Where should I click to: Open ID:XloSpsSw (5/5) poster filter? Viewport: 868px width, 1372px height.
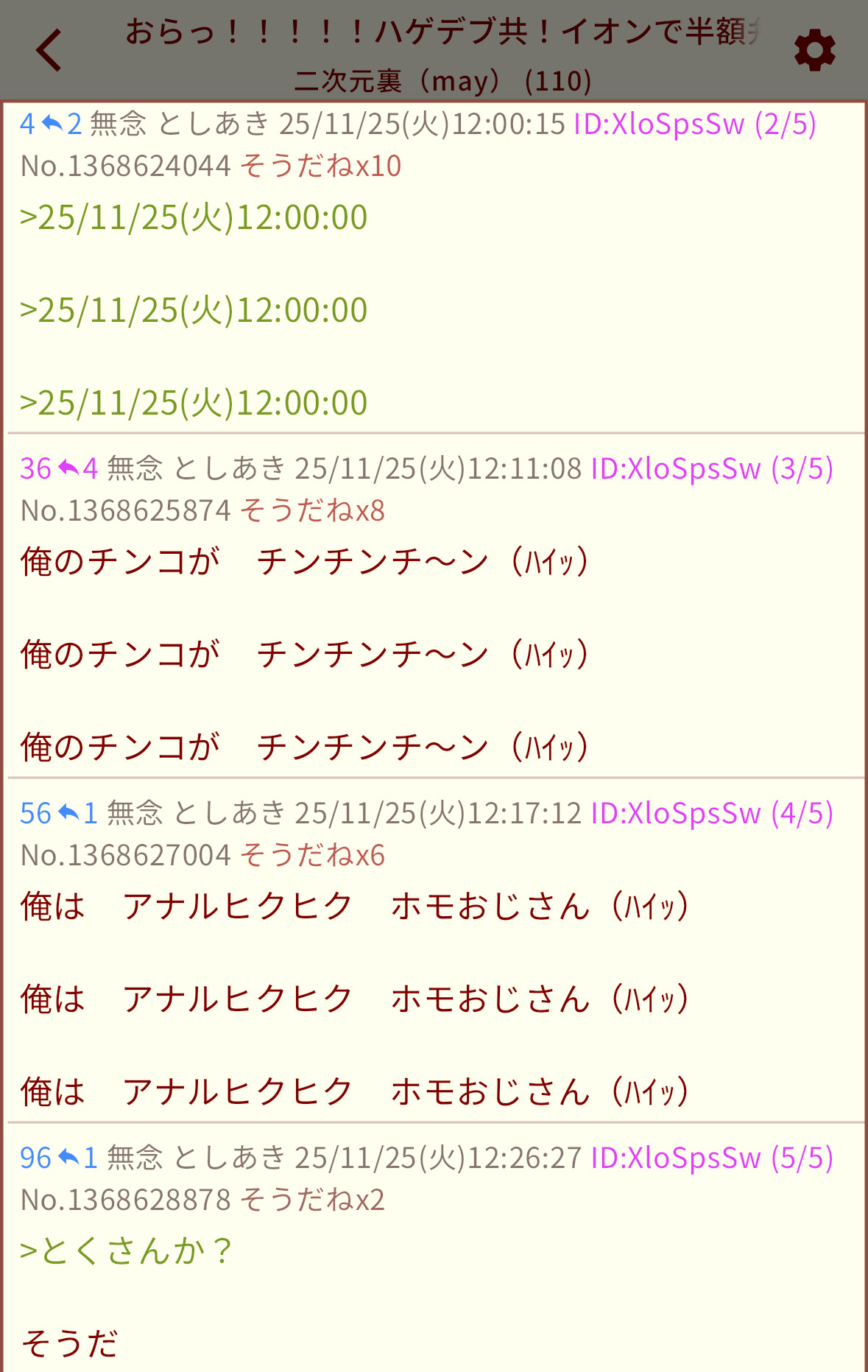coord(711,1158)
